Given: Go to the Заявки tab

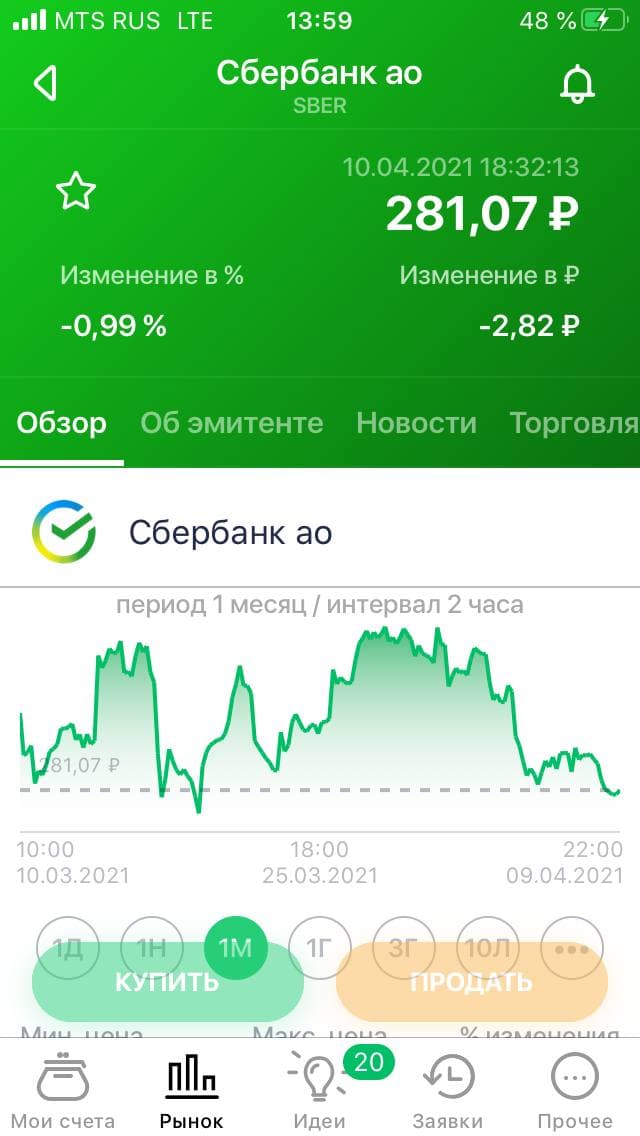Looking at the screenshot, I should point(447,1090).
